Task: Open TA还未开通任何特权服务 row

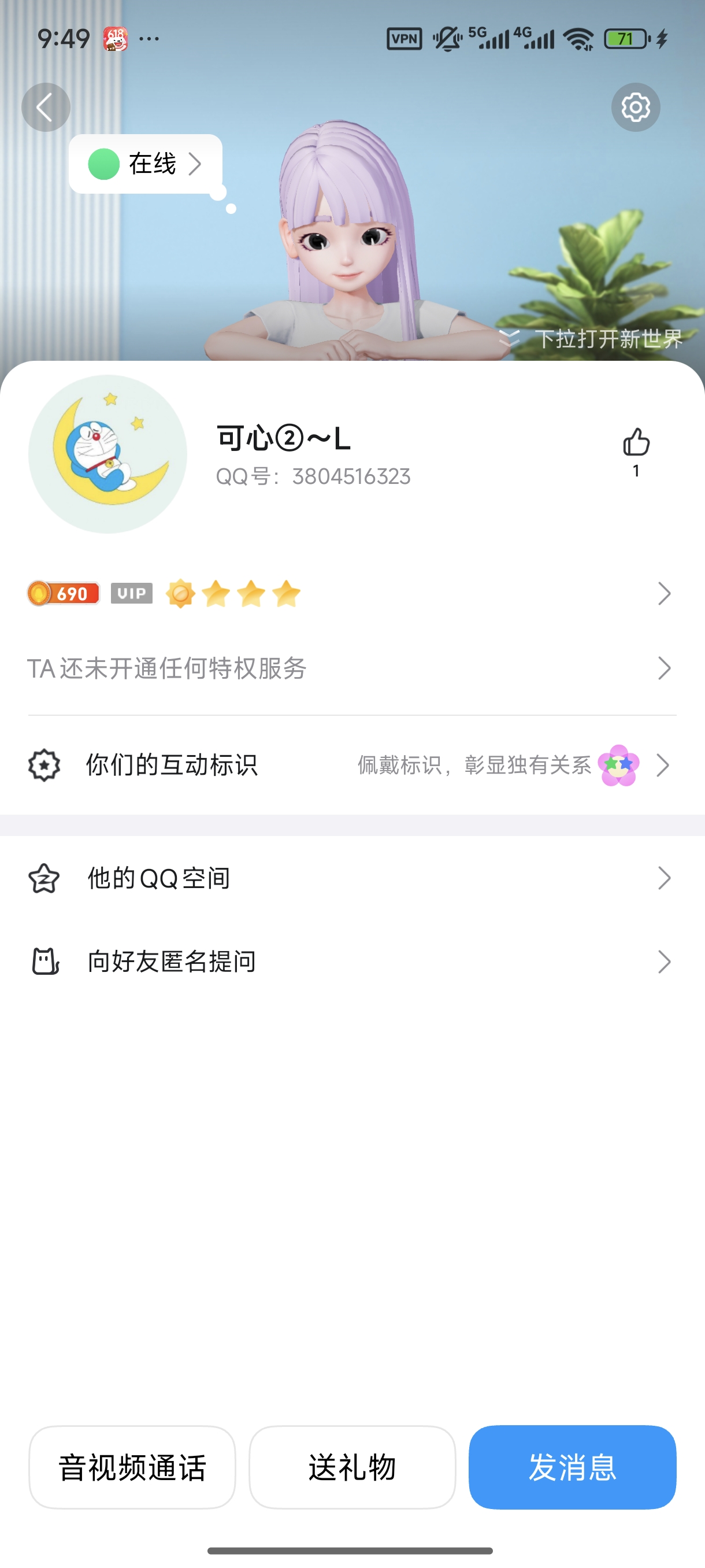Action: (x=351, y=668)
